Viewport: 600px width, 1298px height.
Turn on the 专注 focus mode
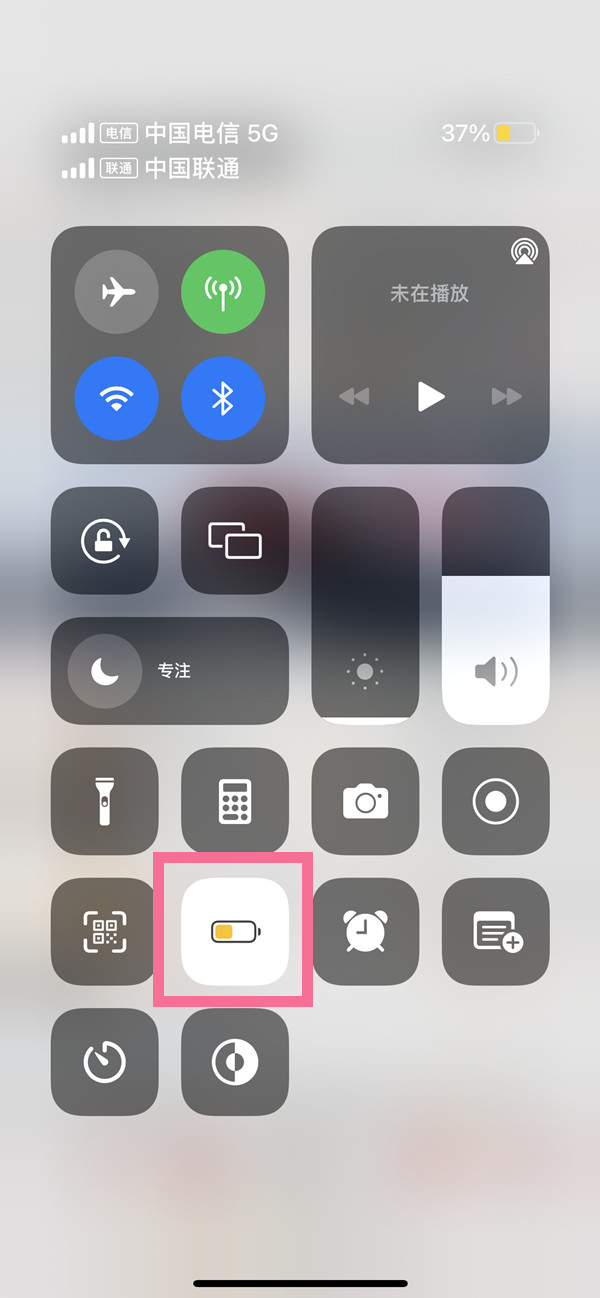[105, 671]
